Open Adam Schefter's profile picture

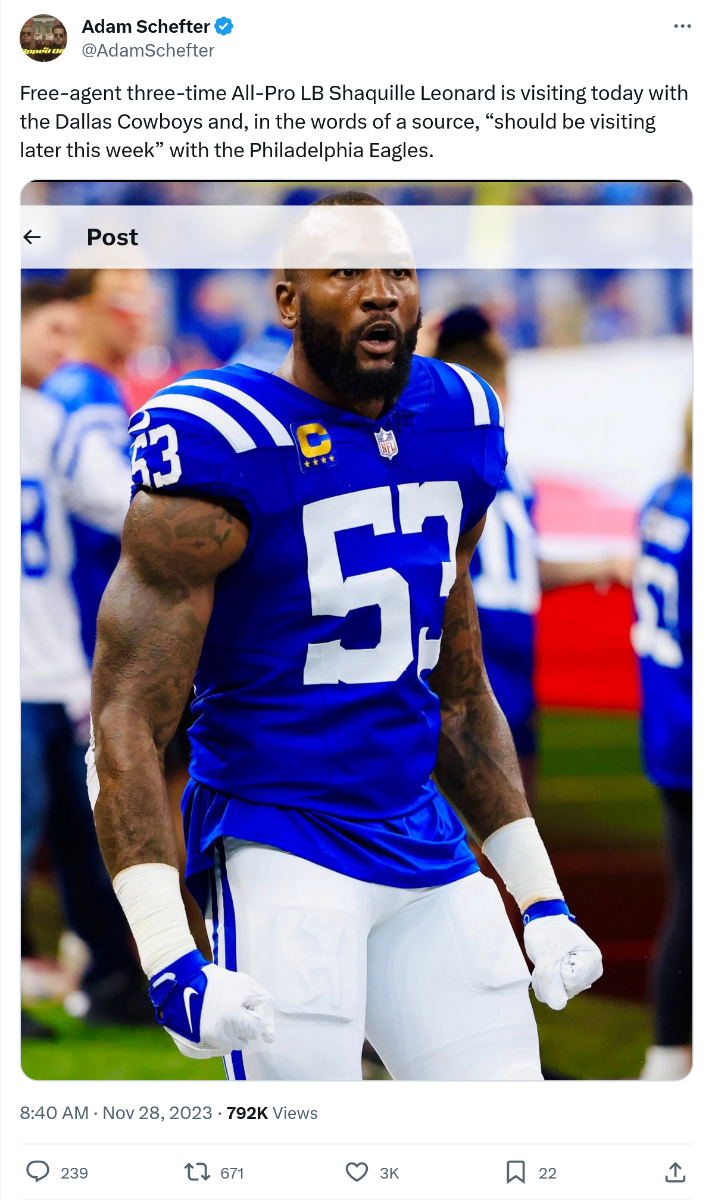(43, 38)
